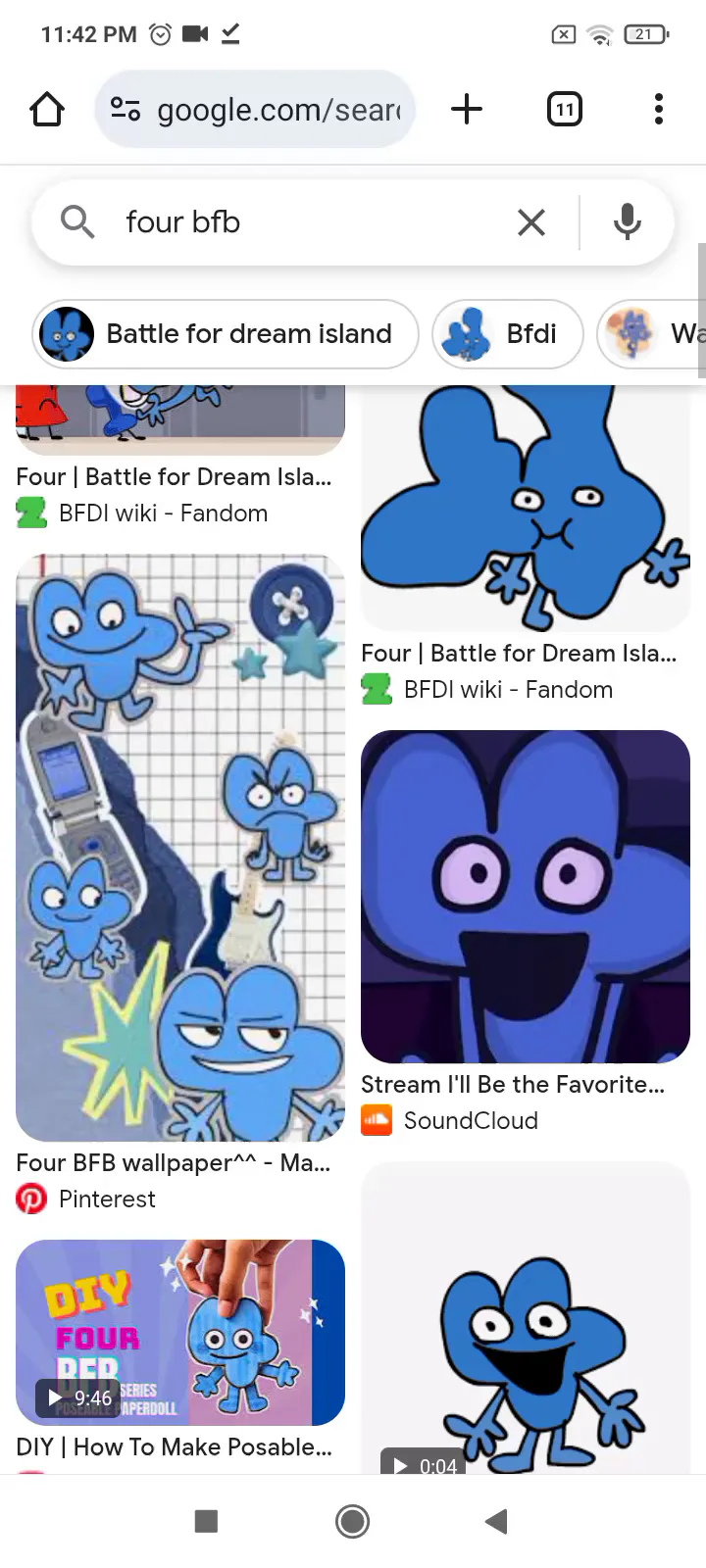
Task: Go to the Chrome home page
Action: [x=47, y=109]
